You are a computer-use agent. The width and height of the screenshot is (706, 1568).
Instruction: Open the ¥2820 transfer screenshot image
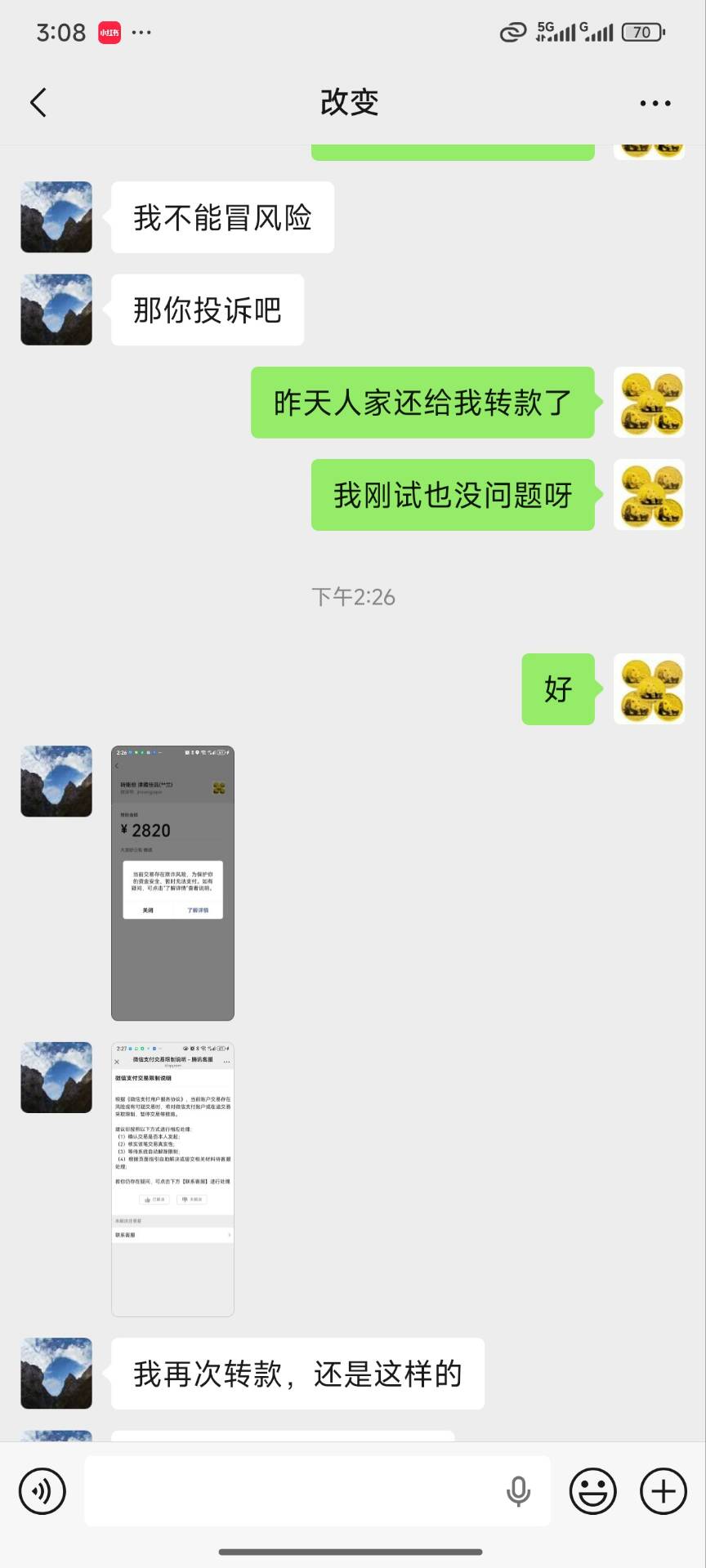click(x=172, y=883)
